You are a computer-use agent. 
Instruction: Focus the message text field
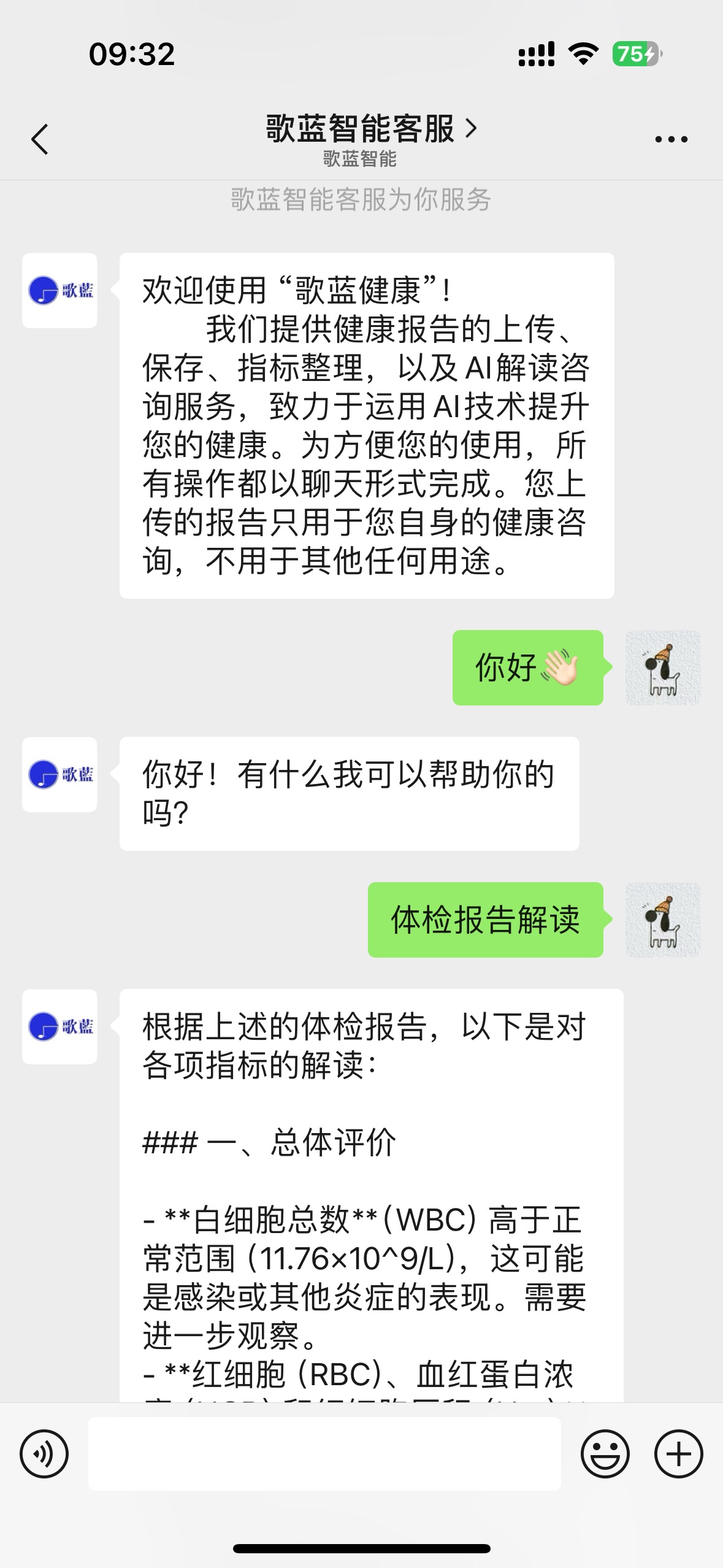coord(324,1453)
